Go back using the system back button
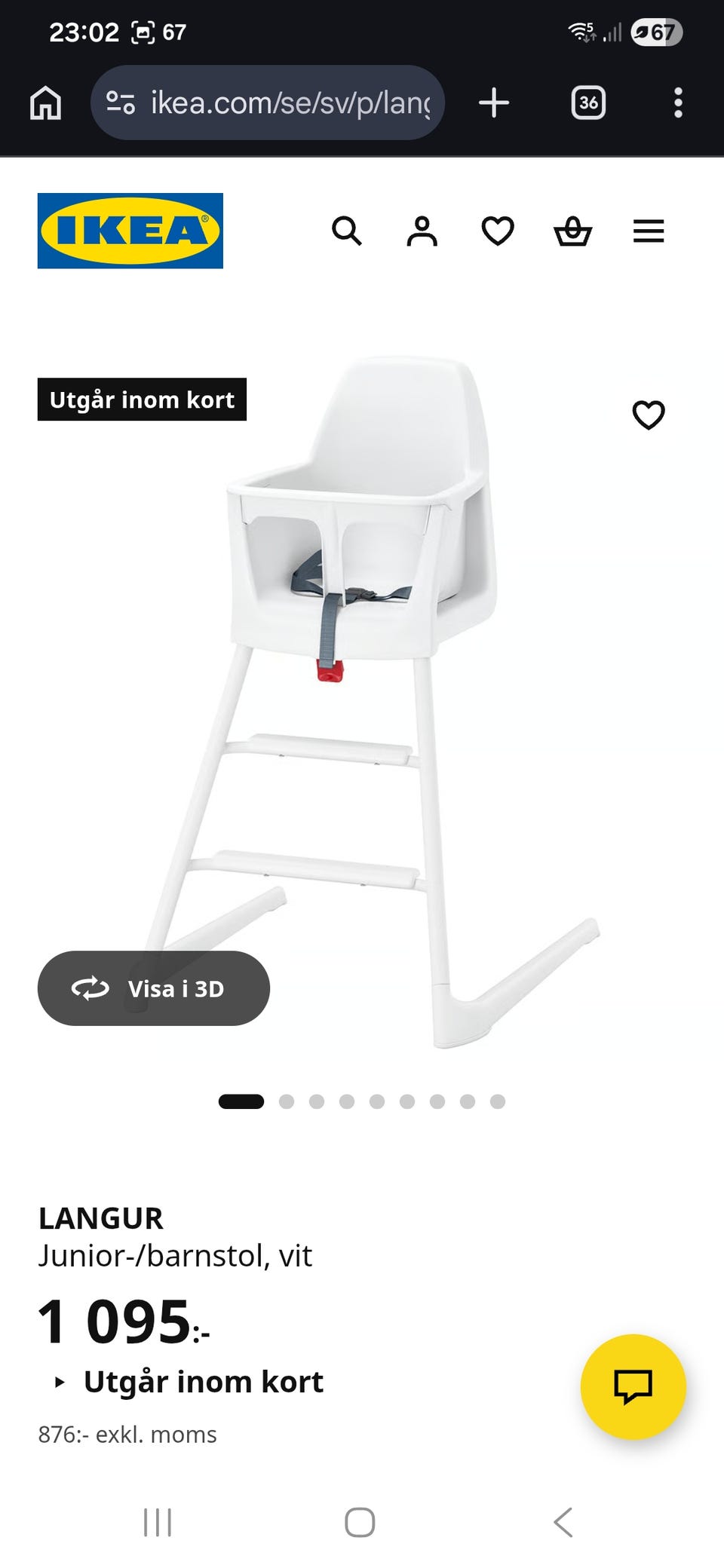Screen dimensions: 724x1568 click(563, 1522)
